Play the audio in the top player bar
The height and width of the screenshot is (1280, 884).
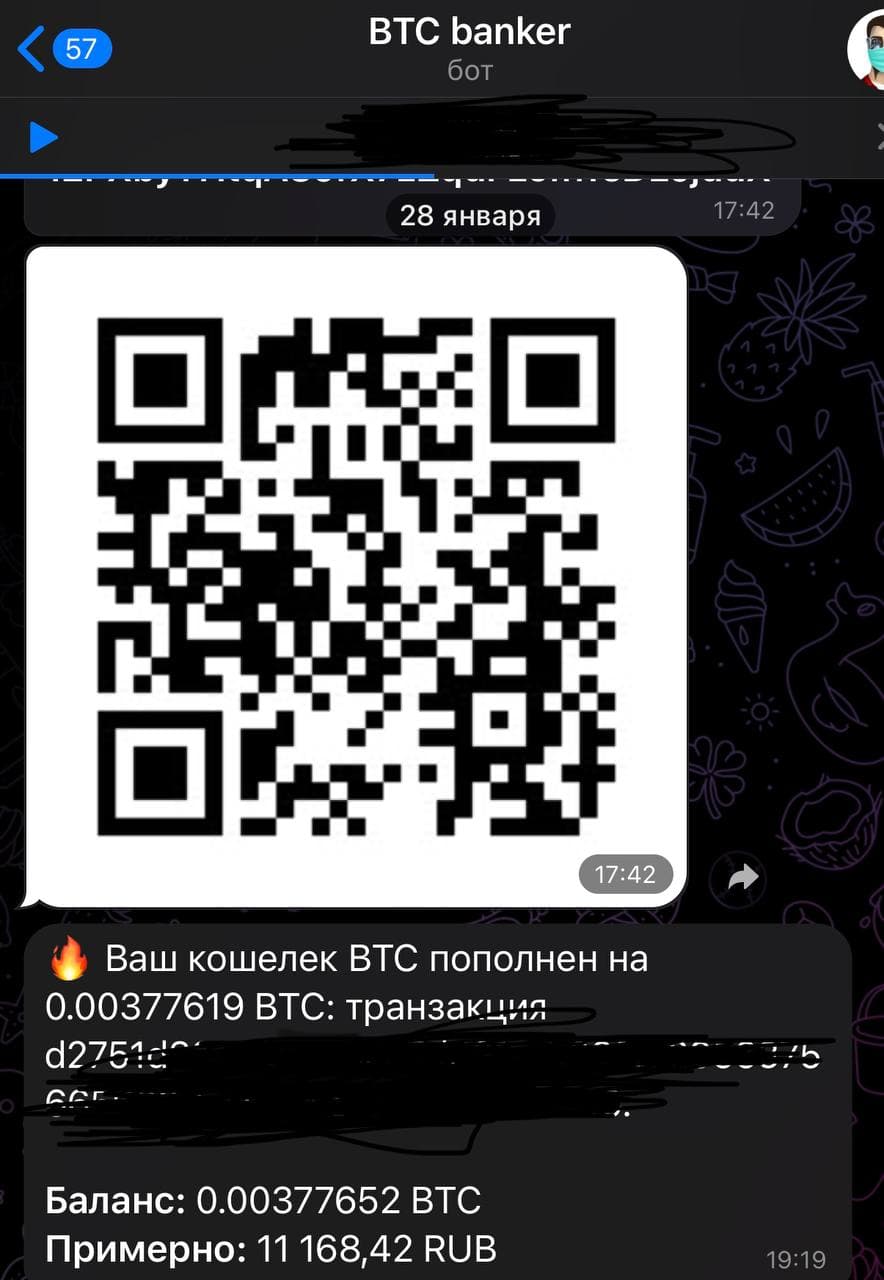click(42, 137)
